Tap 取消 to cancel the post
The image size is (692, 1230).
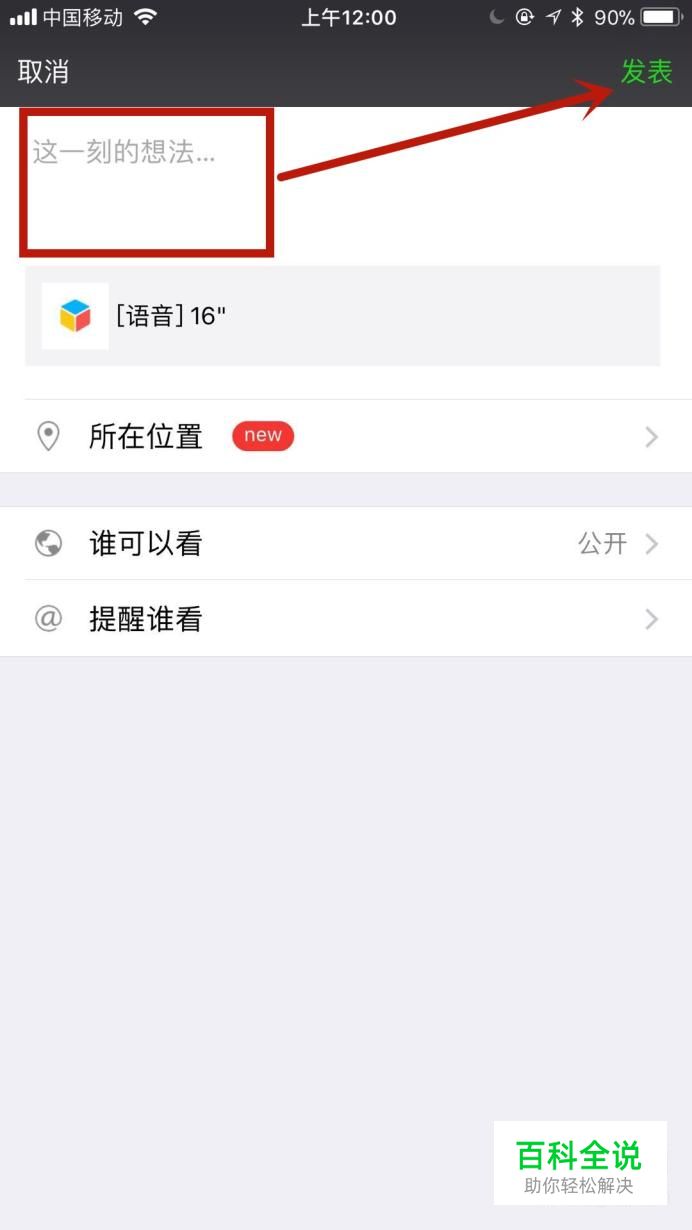click(43, 72)
